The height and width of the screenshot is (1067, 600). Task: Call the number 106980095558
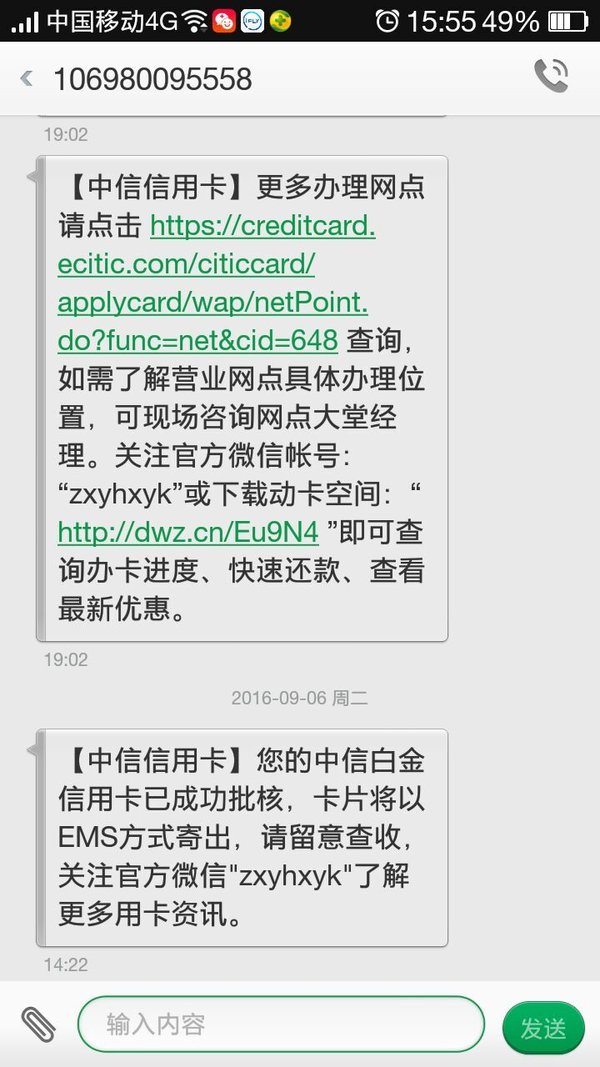[x=551, y=76]
